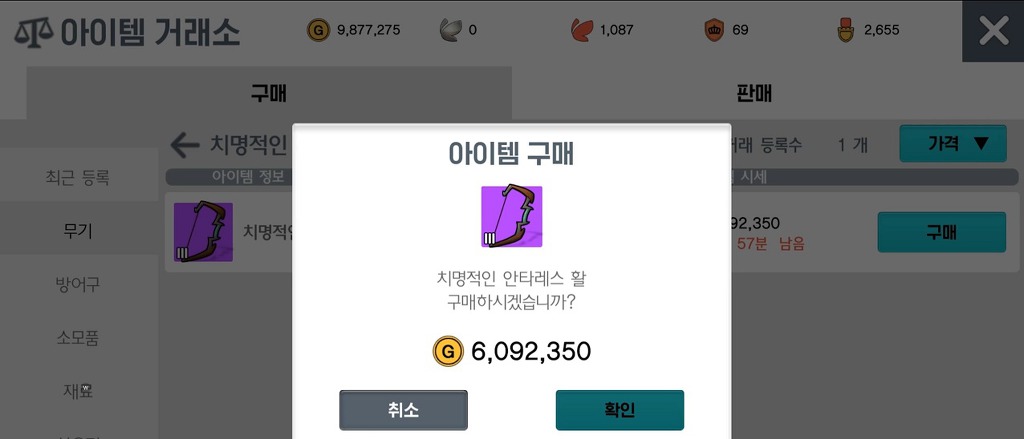Image resolution: width=1024 pixels, height=439 pixels.
Task: Select the 재료 category
Action: [78, 389]
